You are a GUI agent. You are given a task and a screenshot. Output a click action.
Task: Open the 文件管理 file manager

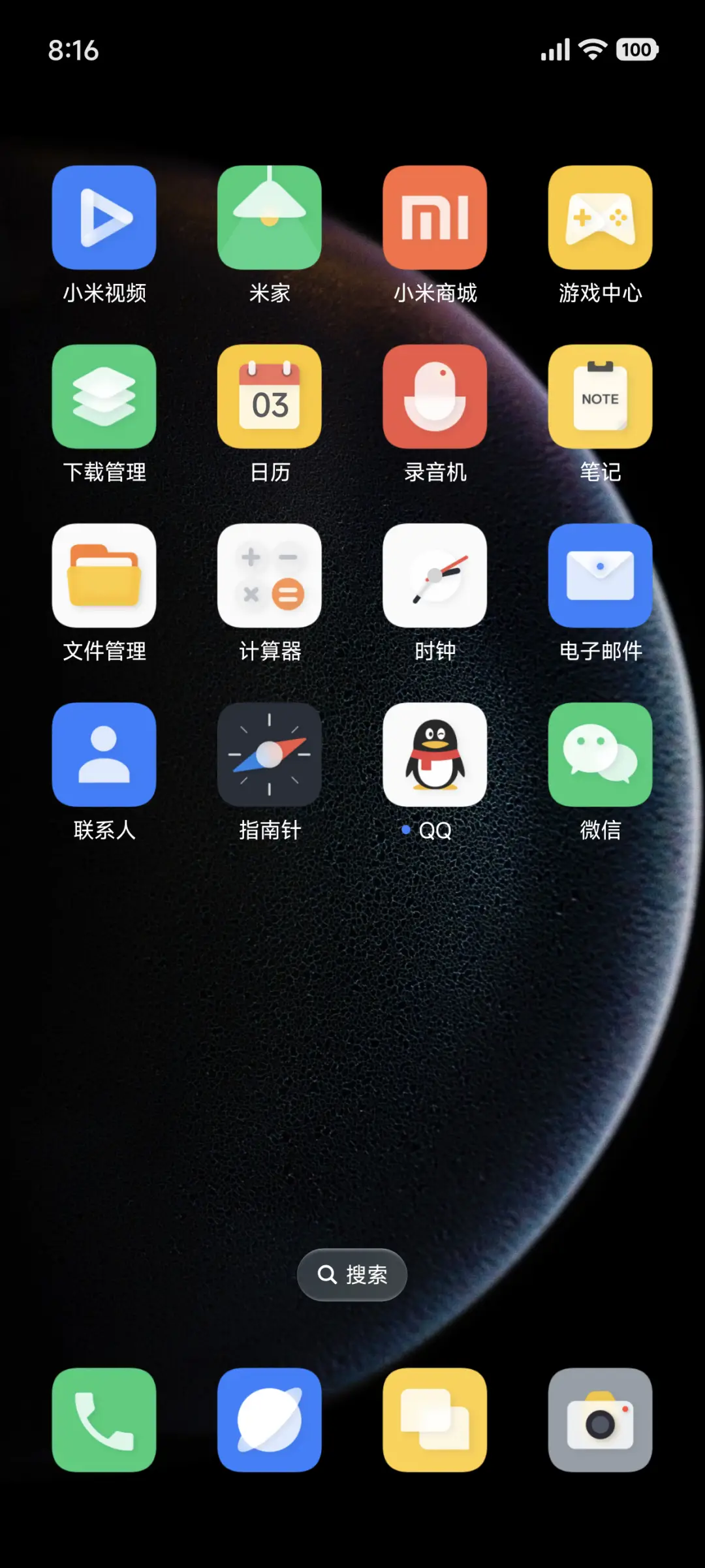tap(104, 576)
